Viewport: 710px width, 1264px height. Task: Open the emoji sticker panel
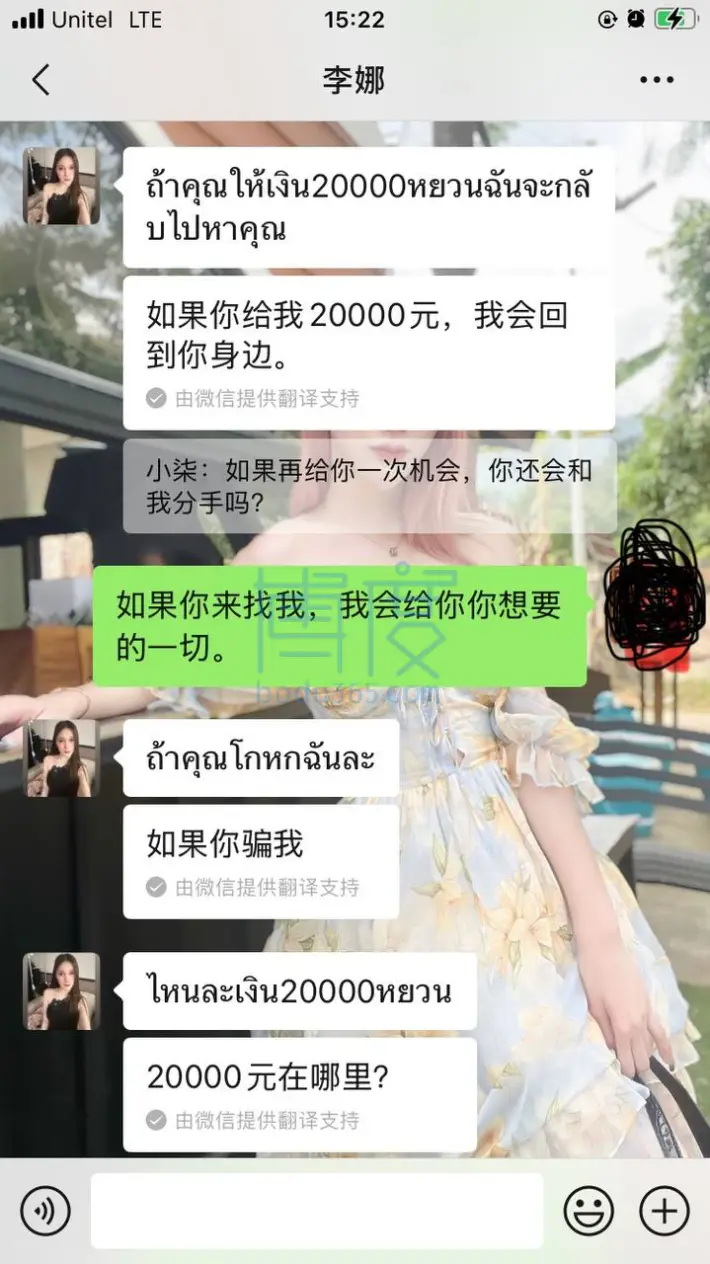(x=588, y=1212)
